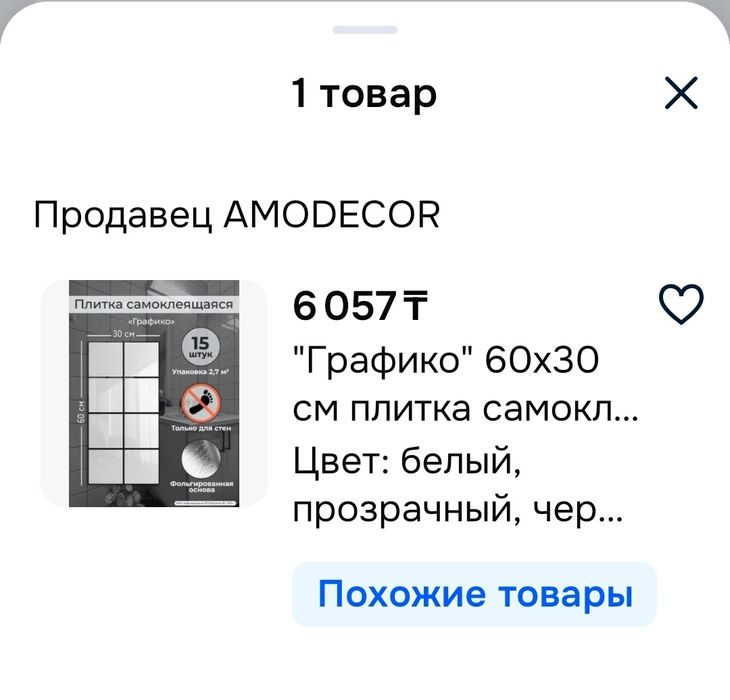Add Графико tile to favorites
Viewport: 730px width, 700px height.
(683, 304)
